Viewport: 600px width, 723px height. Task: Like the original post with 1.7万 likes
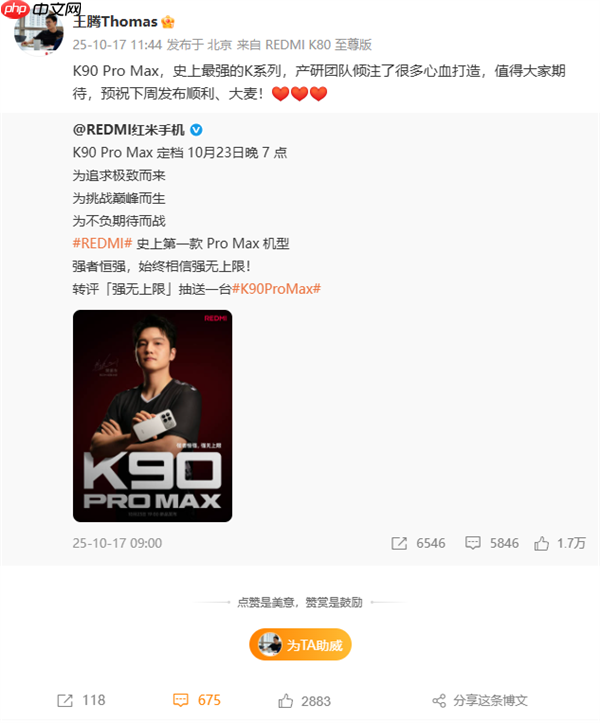click(560, 543)
